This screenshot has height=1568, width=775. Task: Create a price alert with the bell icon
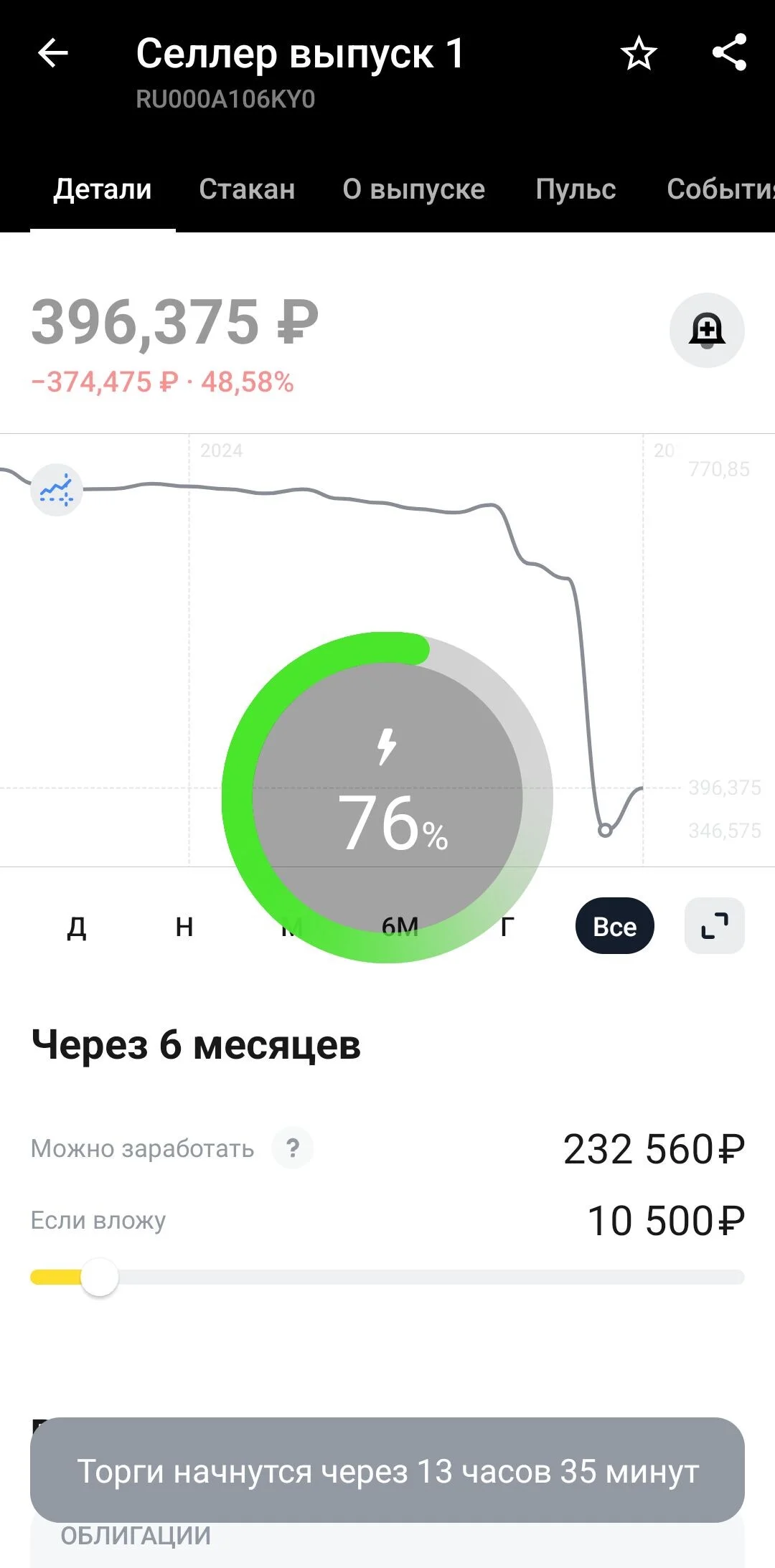707,330
